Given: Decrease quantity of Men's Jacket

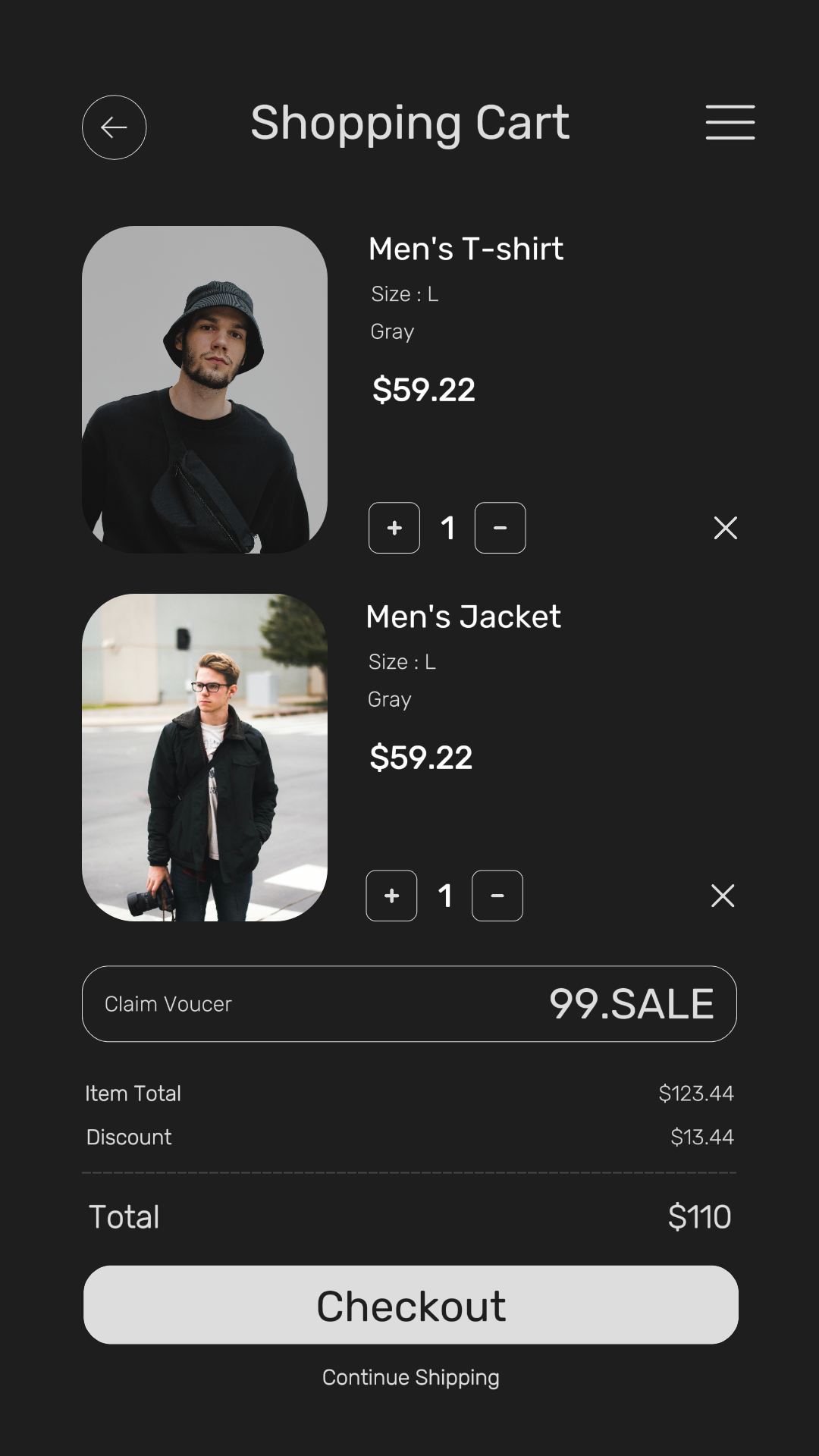Looking at the screenshot, I should pos(497,896).
